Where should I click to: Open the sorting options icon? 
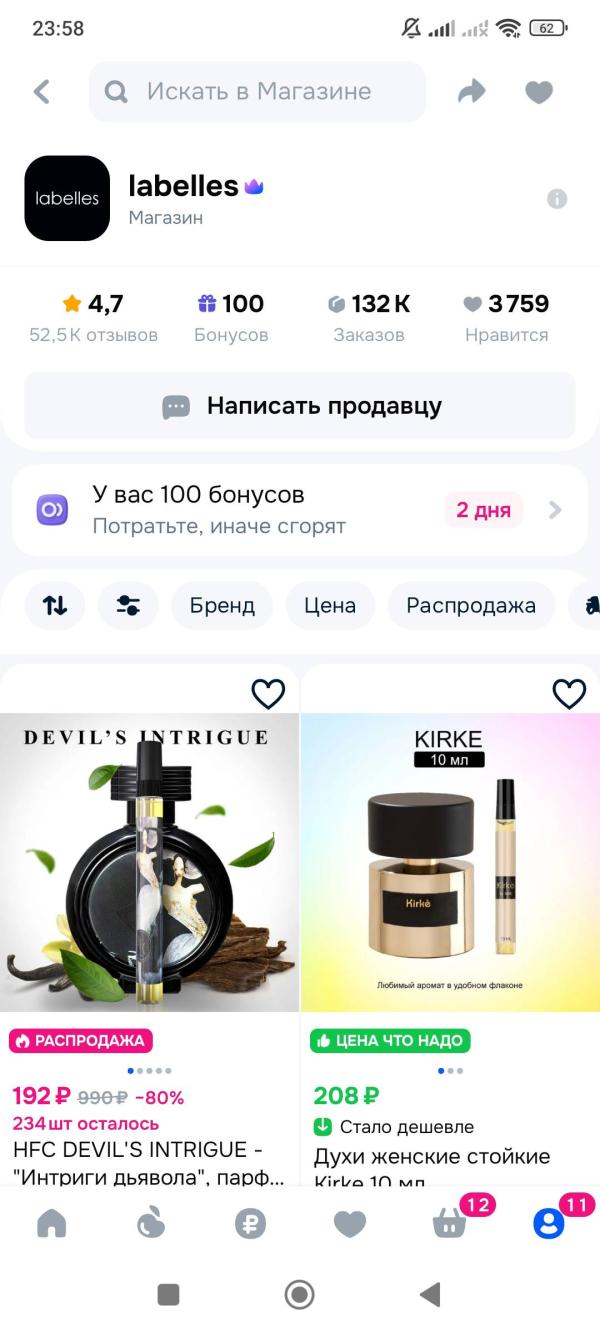(x=55, y=605)
